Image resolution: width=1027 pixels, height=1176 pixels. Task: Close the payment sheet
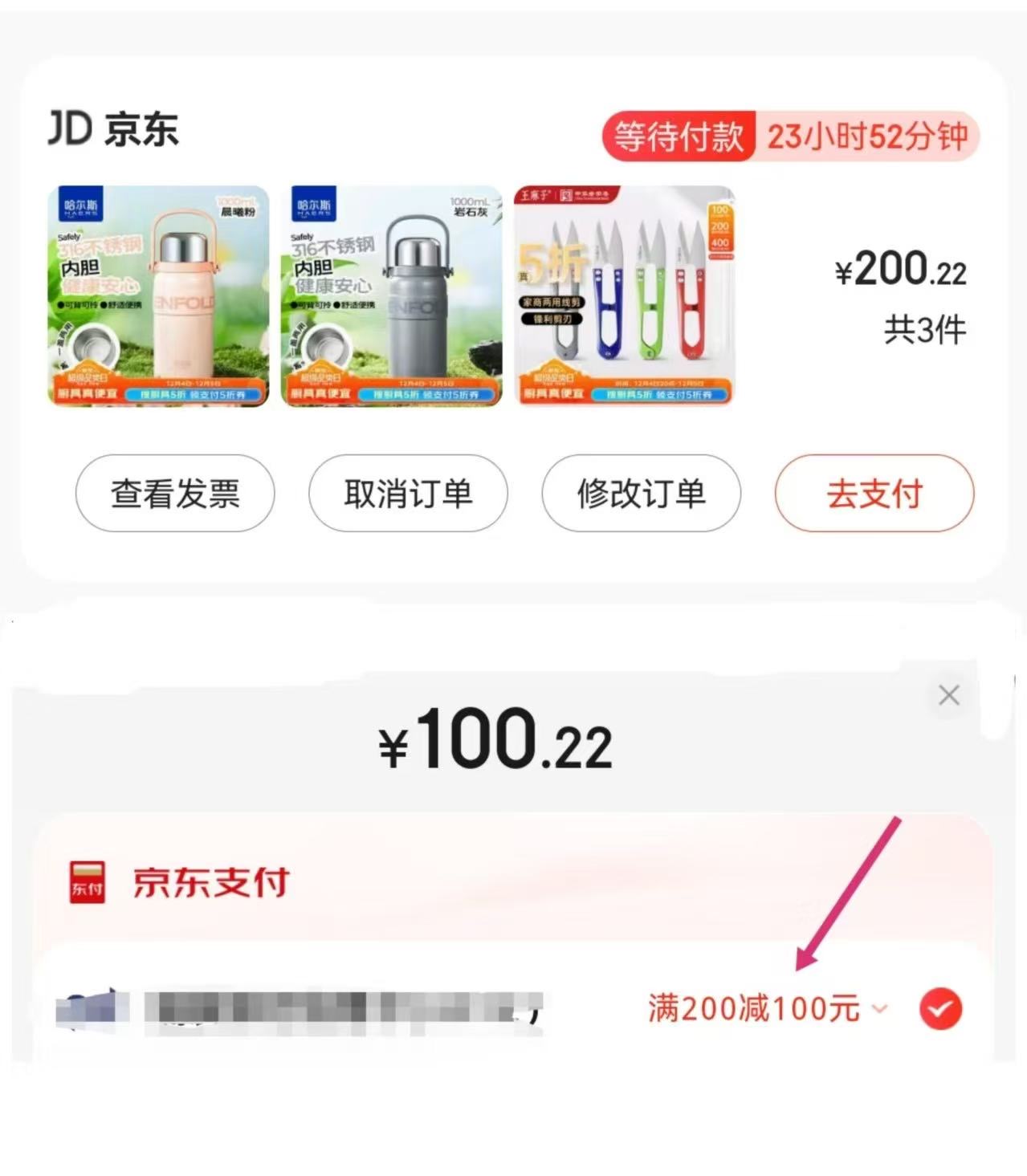point(948,695)
